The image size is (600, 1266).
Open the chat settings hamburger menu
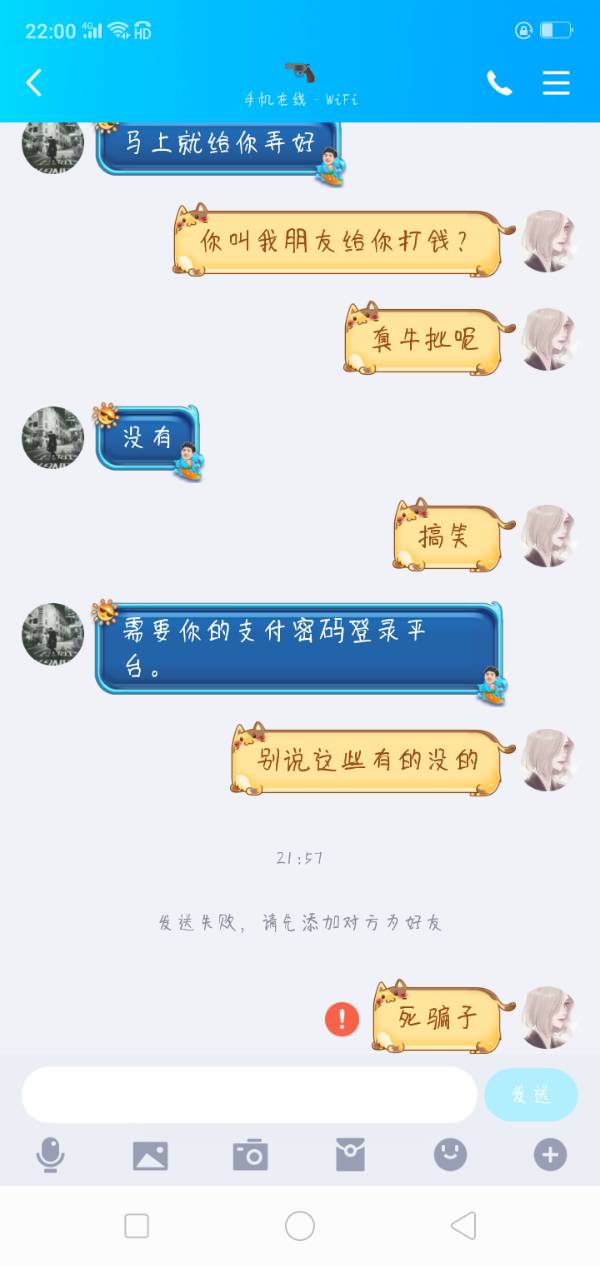[556, 83]
